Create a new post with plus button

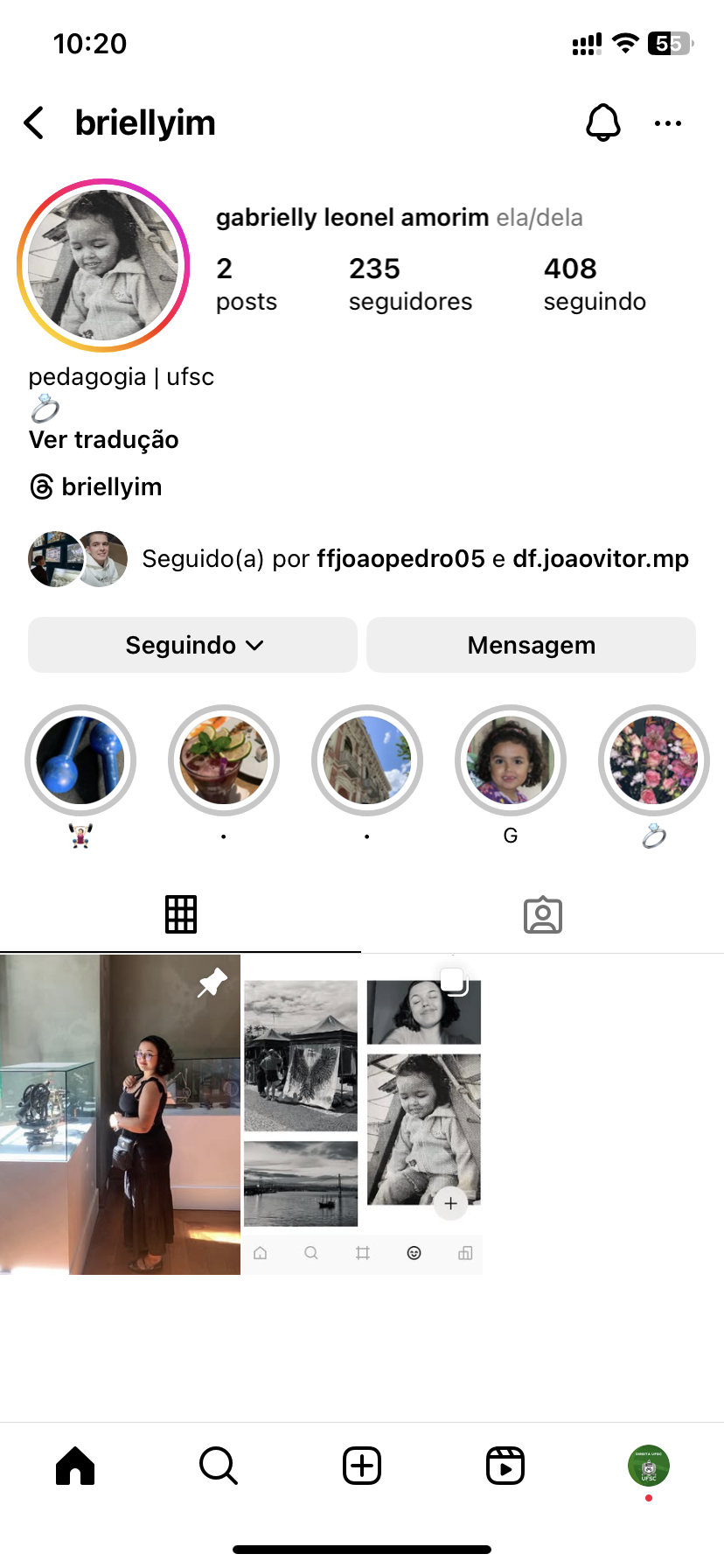(x=362, y=1466)
